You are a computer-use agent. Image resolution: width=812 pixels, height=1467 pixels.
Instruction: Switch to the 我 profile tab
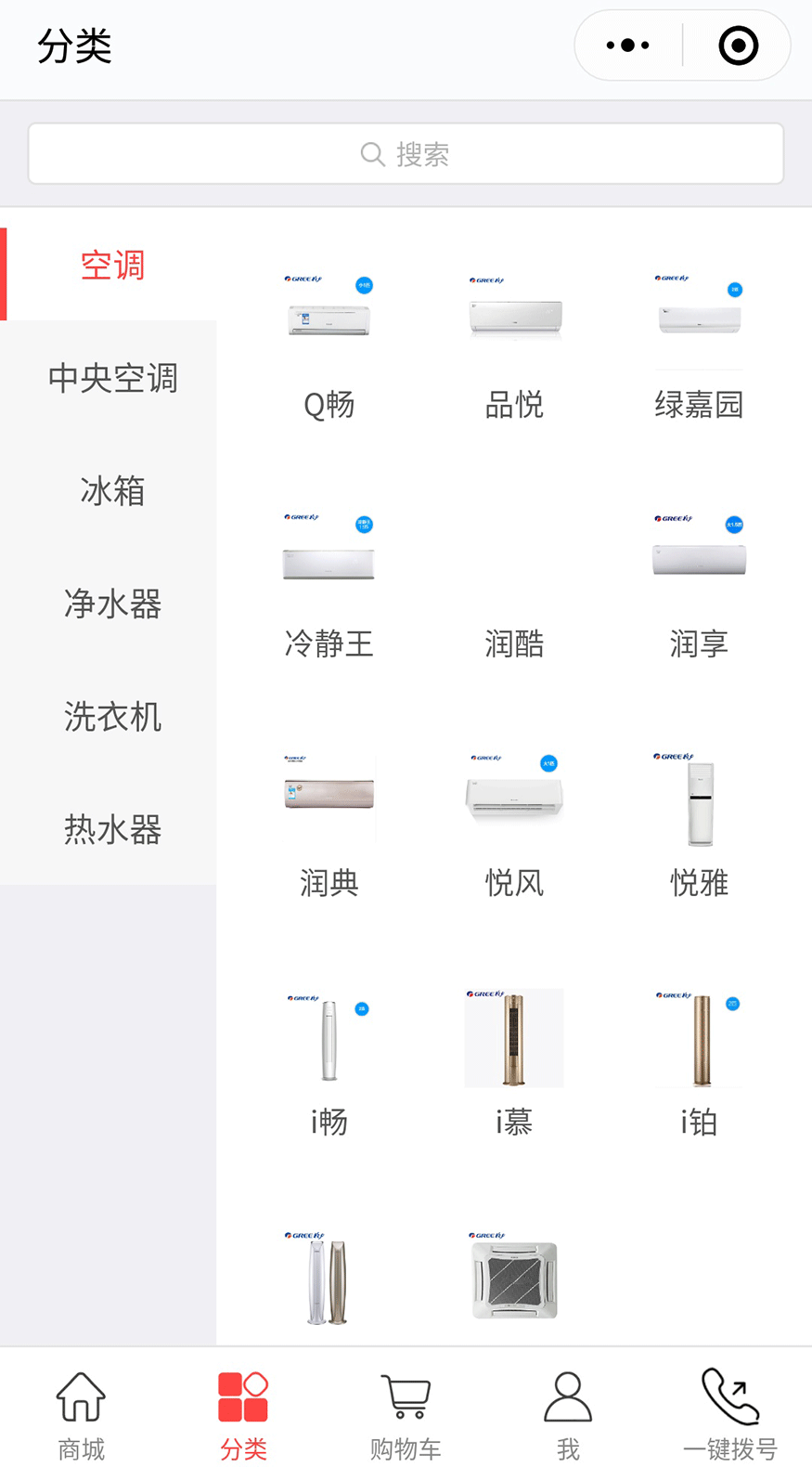click(x=568, y=1416)
